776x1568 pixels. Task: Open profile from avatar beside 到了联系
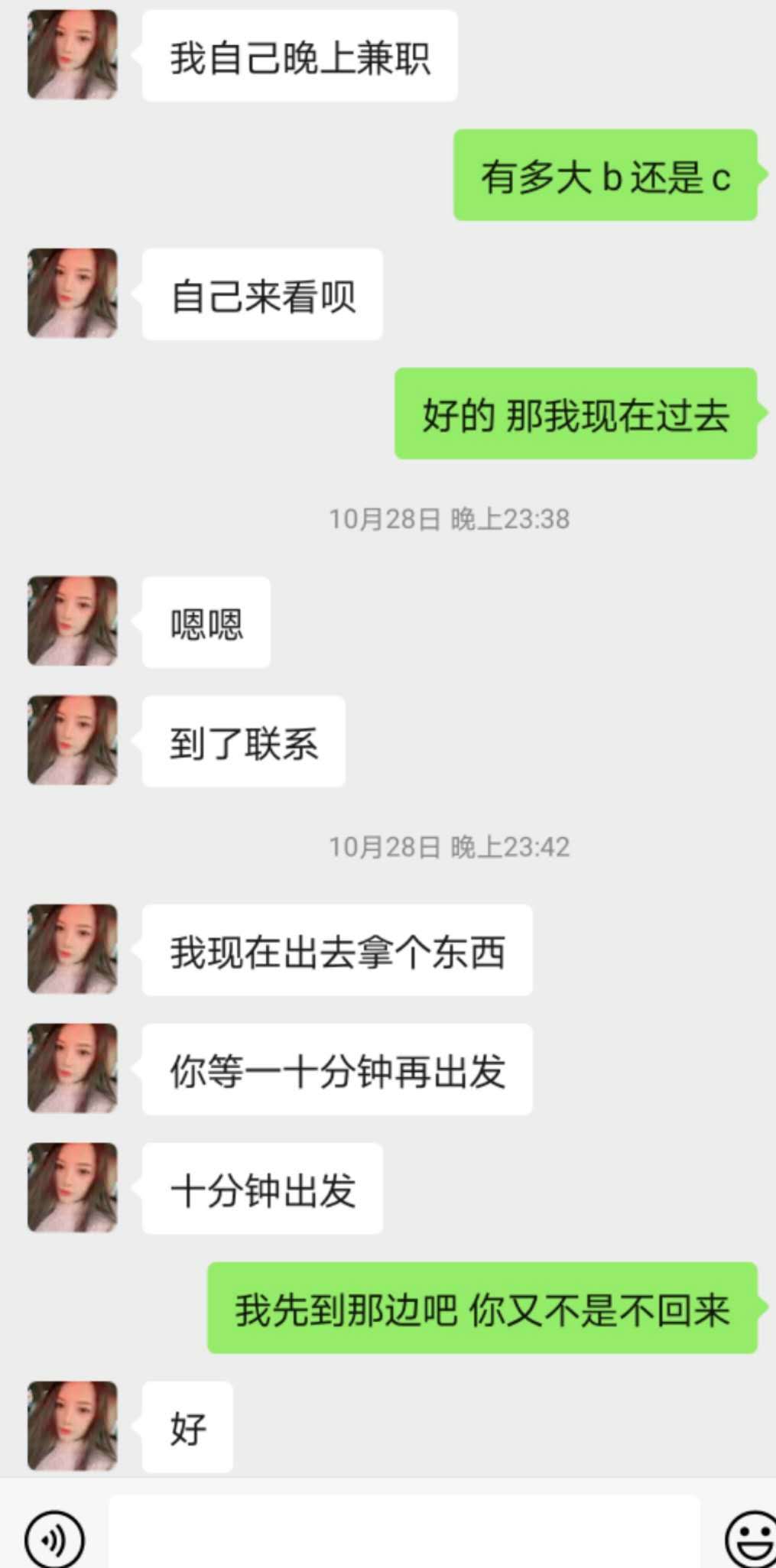[x=73, y=740]
